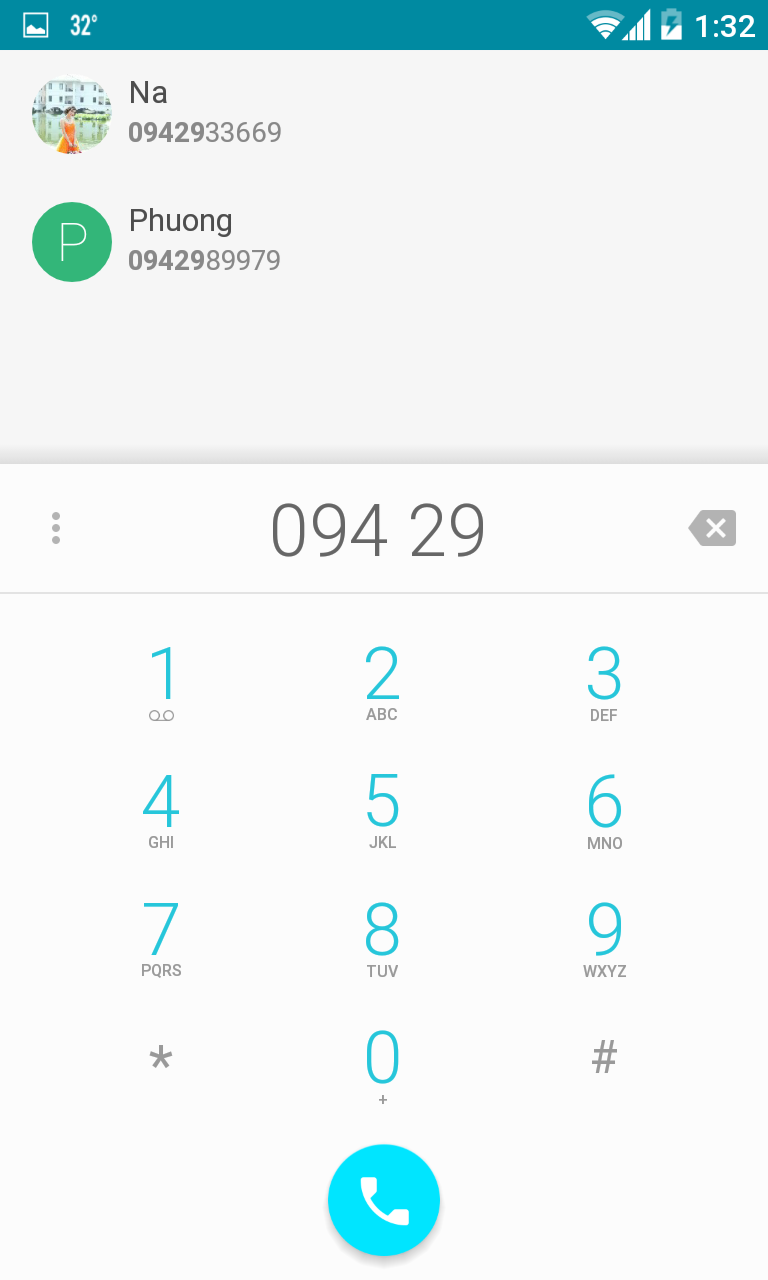Image resolution: width=768 pixels, height=1280 pixels.
Task: Edit the dialed number 094 29 field
Action: pyautogui.click(x=378, y=530)
